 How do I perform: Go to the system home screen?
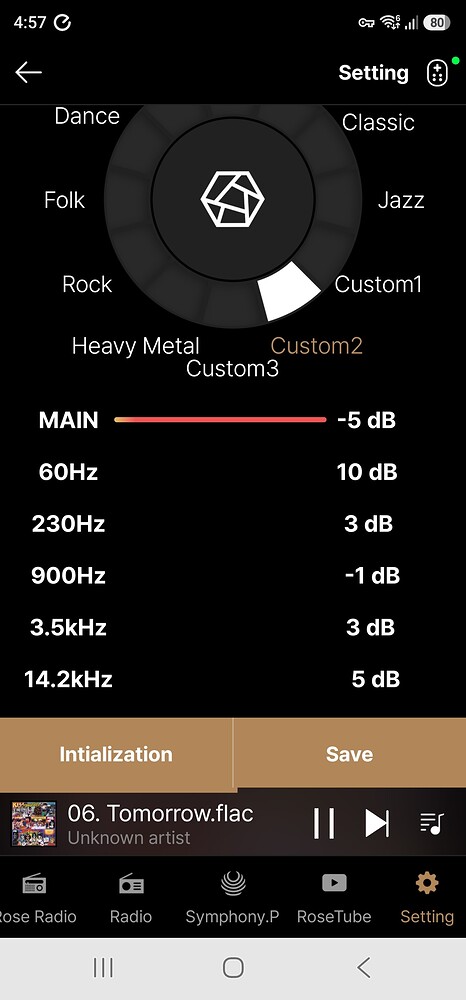pos(233,968)
